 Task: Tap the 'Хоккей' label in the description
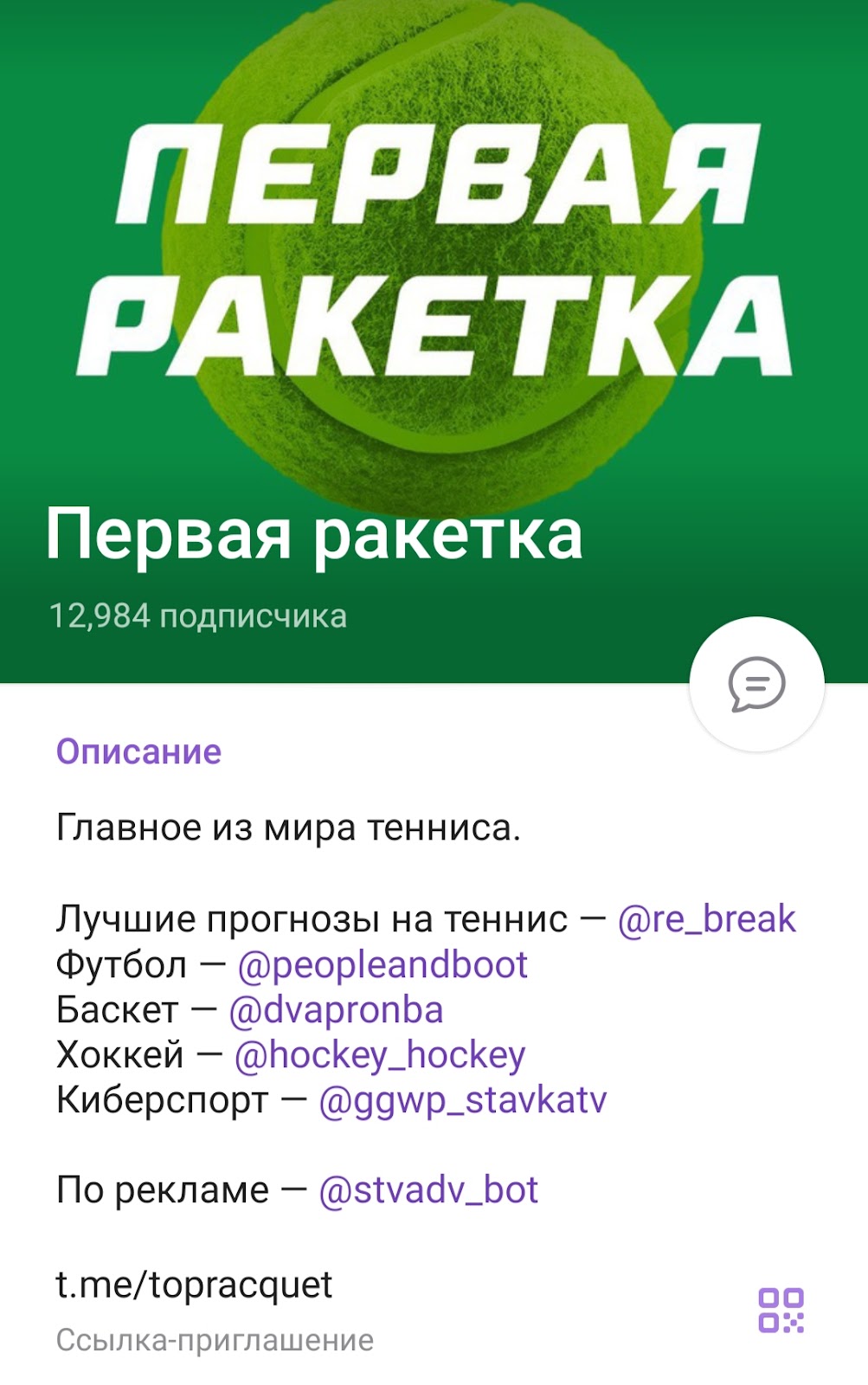125,1055
